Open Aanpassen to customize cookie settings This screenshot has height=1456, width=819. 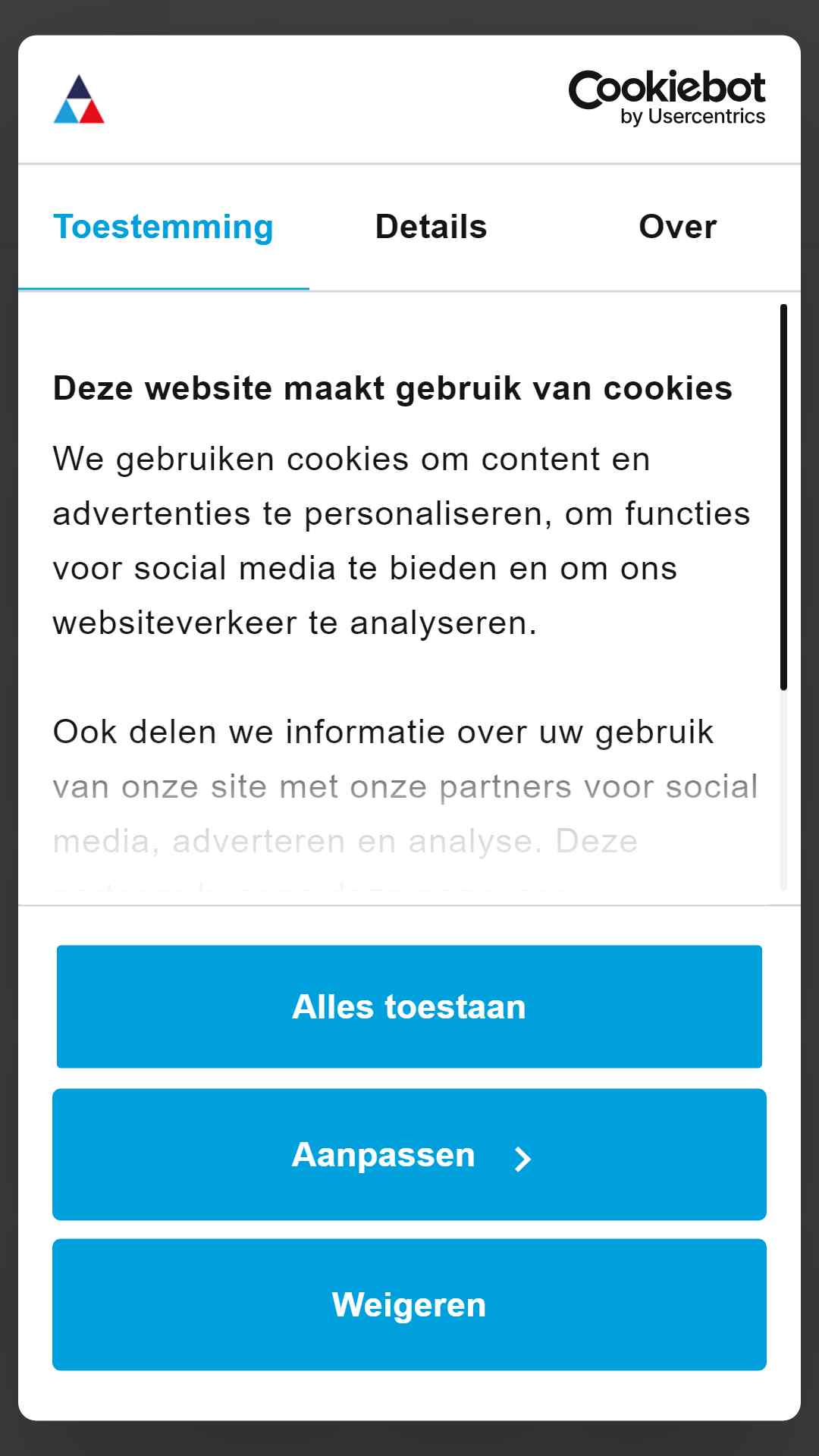click(x=409, y=1154)
